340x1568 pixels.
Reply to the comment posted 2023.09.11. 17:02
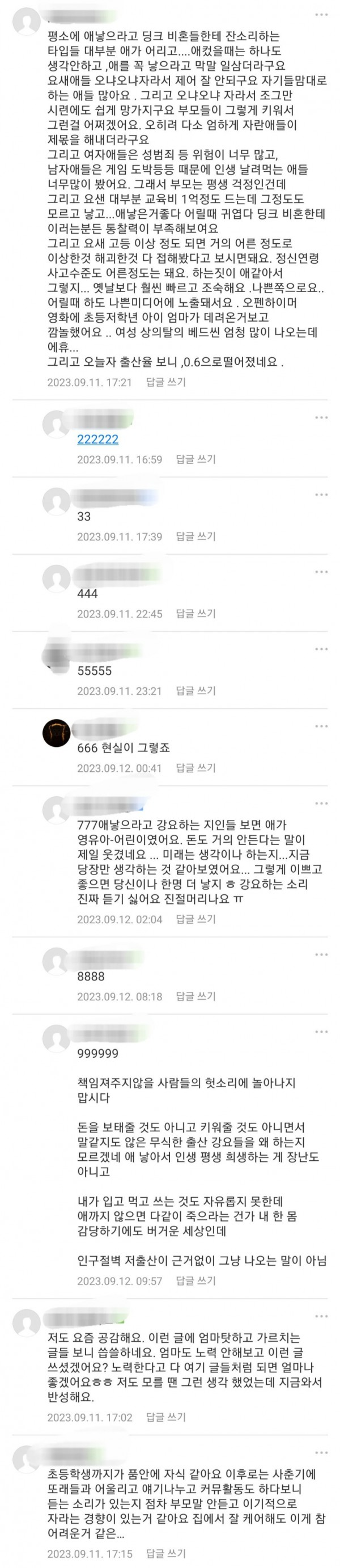(165, 1417)
